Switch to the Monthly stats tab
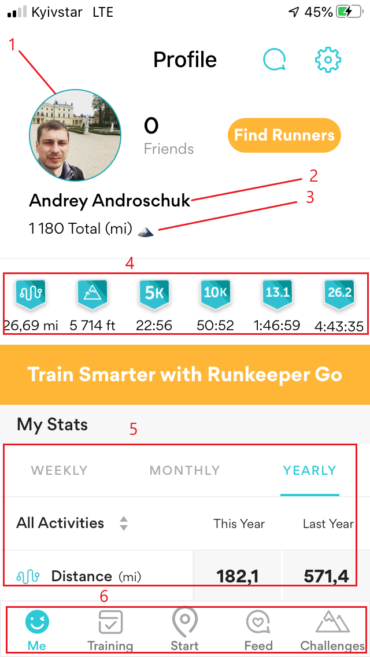This screenshot has width=370, height=657. click(185, 470)
